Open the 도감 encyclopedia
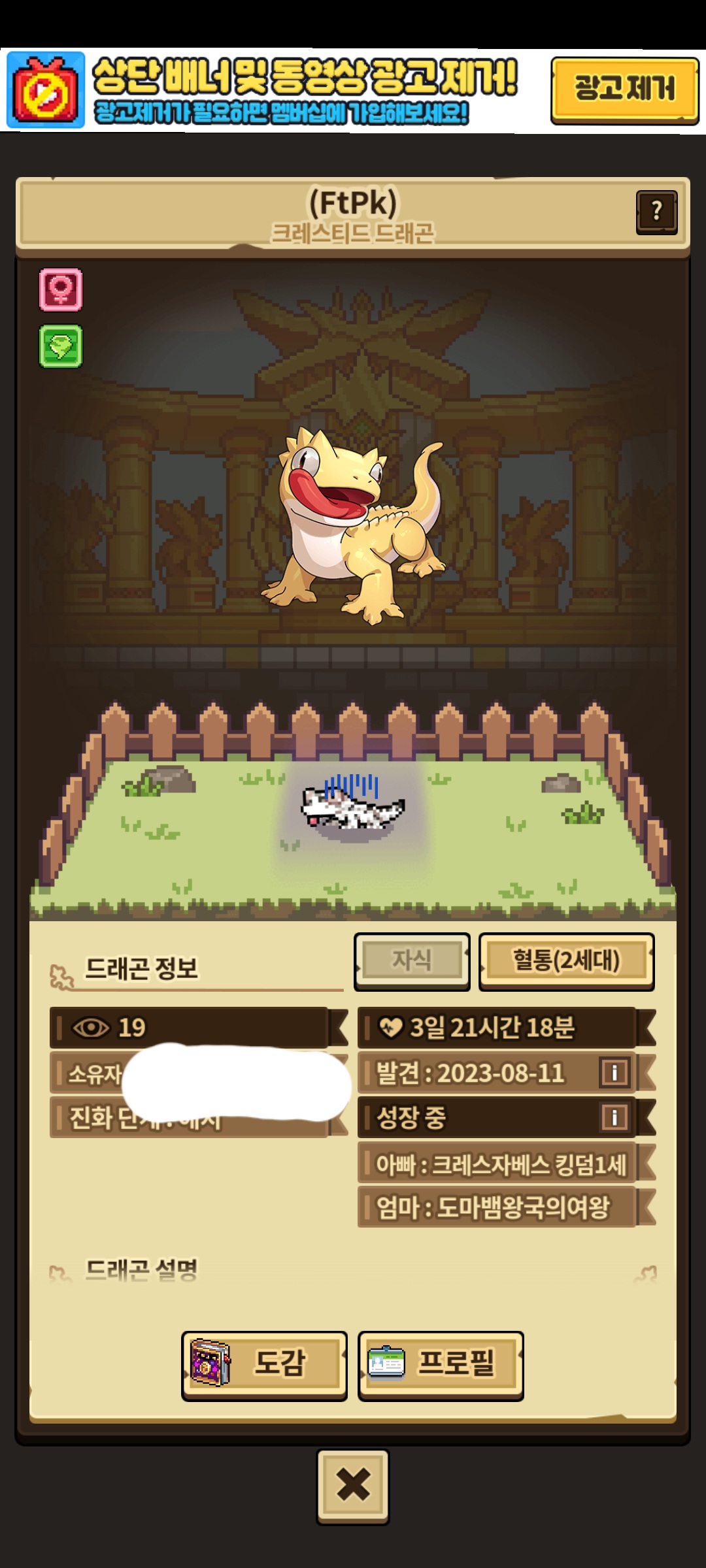Screen dimensions: 706x1568 [x=264, y=1365]
